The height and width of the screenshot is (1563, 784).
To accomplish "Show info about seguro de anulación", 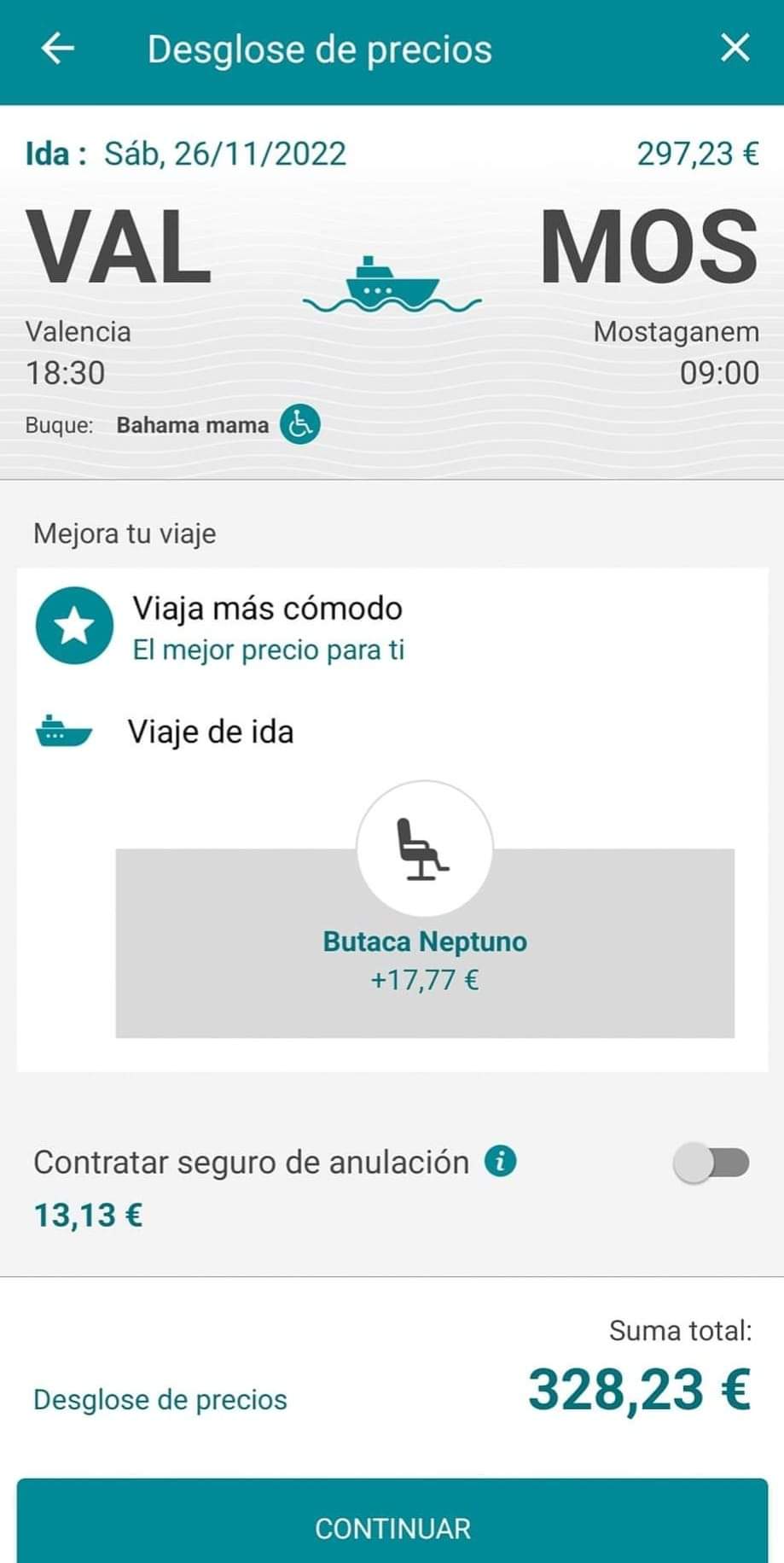I will (501, 1162).
